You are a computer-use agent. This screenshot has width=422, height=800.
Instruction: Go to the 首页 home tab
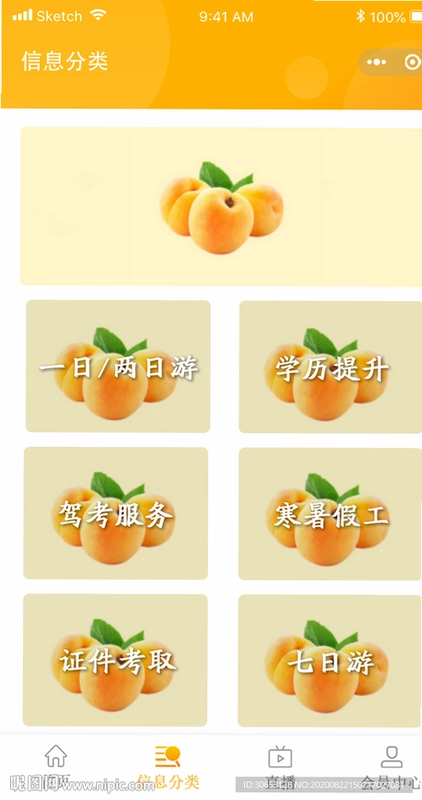(x=56, y=765)
